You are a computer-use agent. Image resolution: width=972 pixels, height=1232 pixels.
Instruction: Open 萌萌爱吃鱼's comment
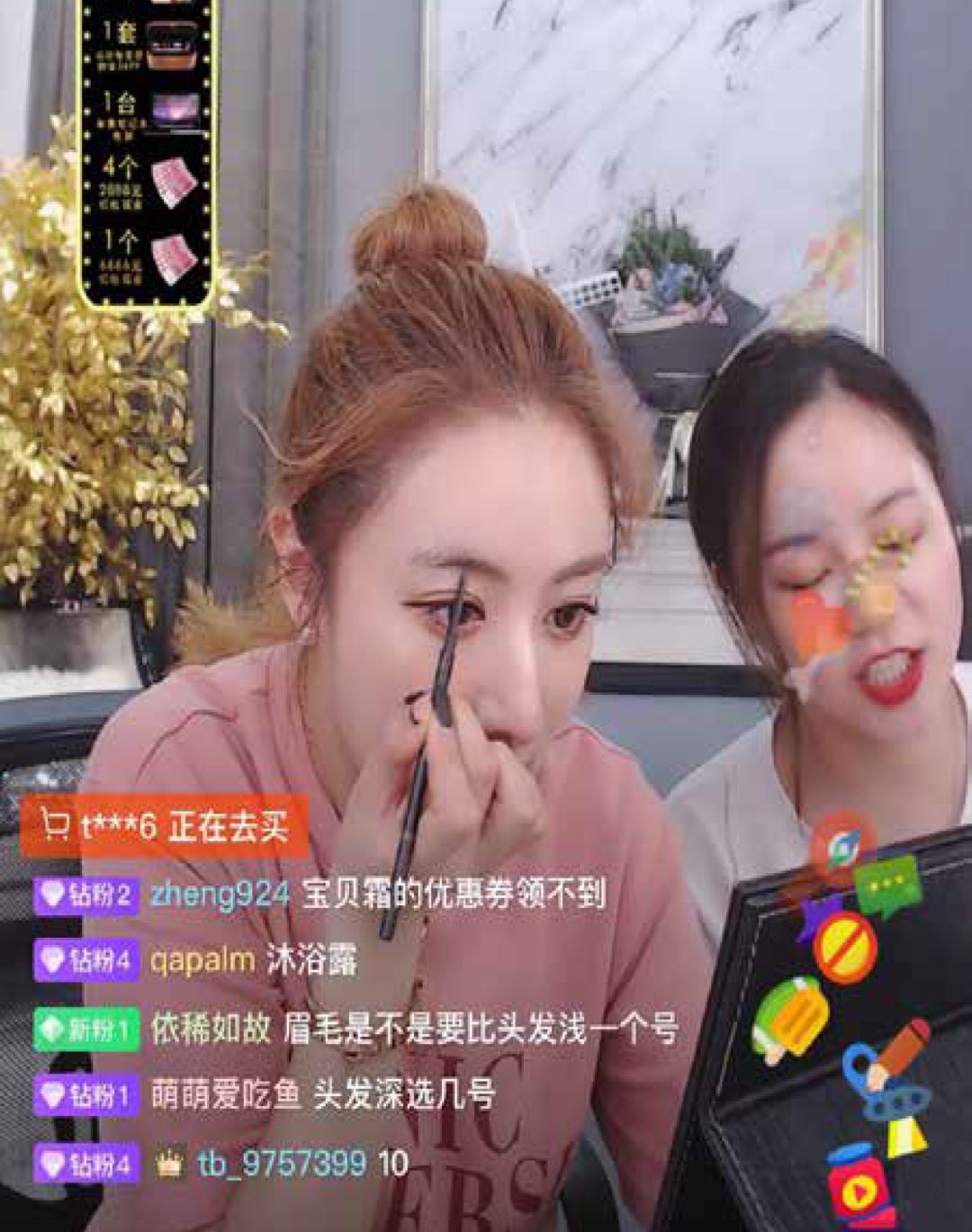[403, 1095]
